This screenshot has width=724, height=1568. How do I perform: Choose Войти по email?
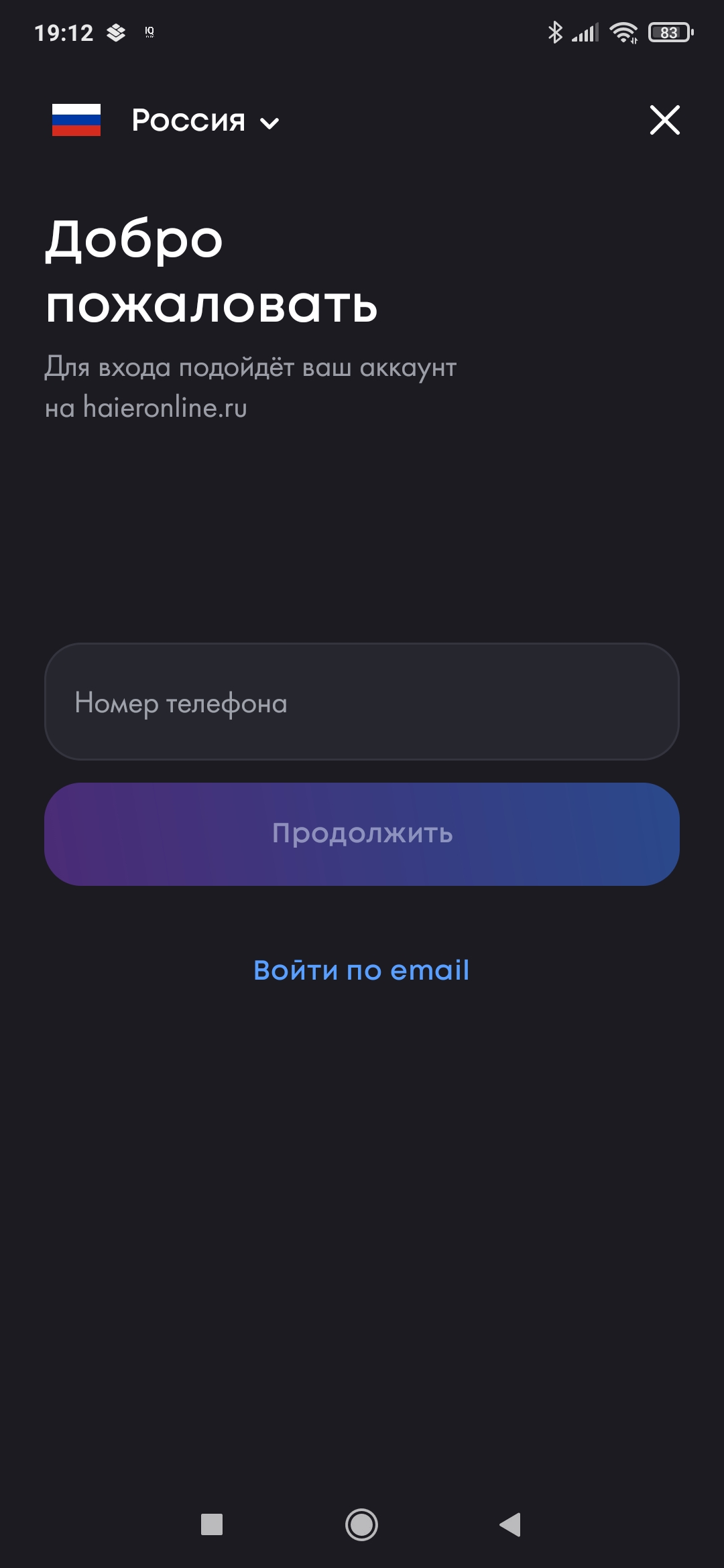click(361, 970)
